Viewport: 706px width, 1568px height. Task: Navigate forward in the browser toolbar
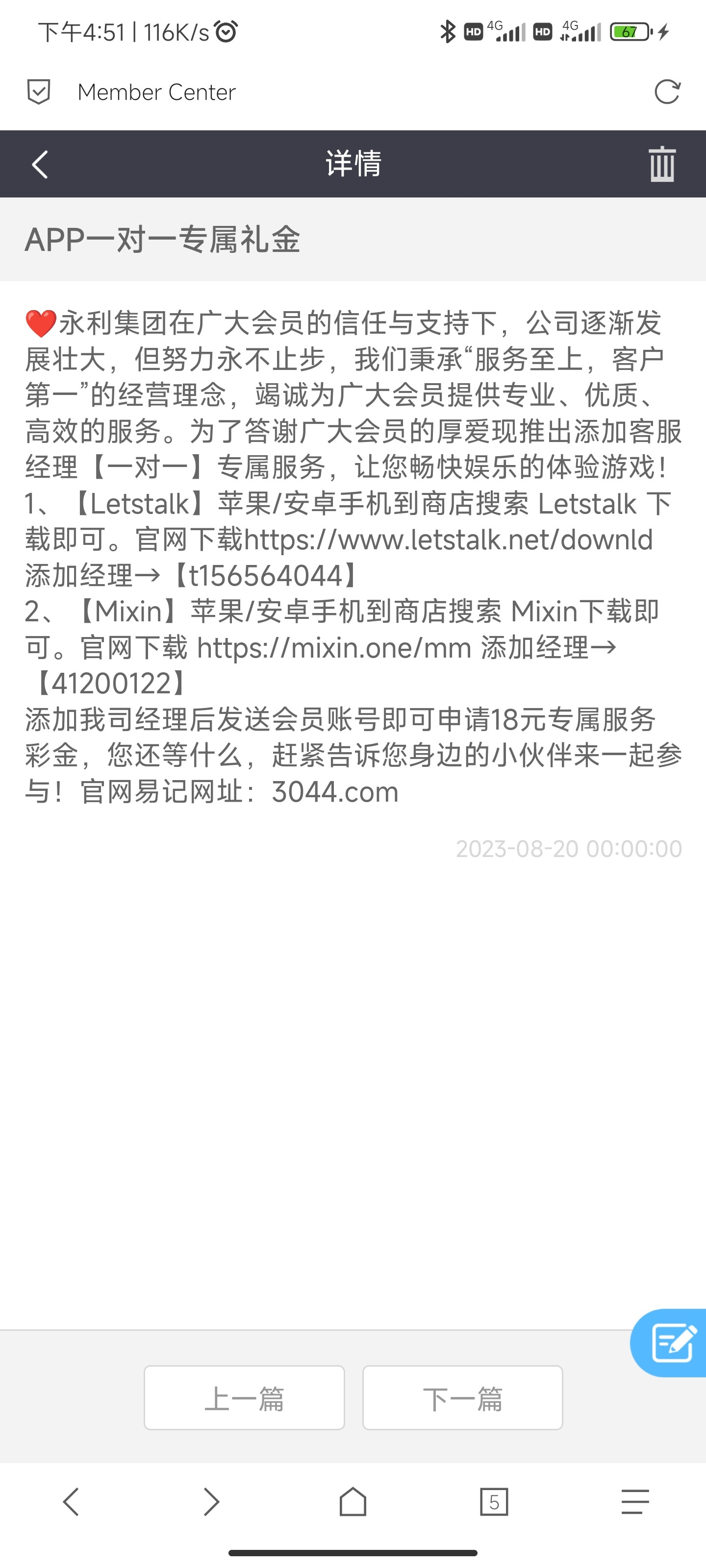[x=211, y=1501]
